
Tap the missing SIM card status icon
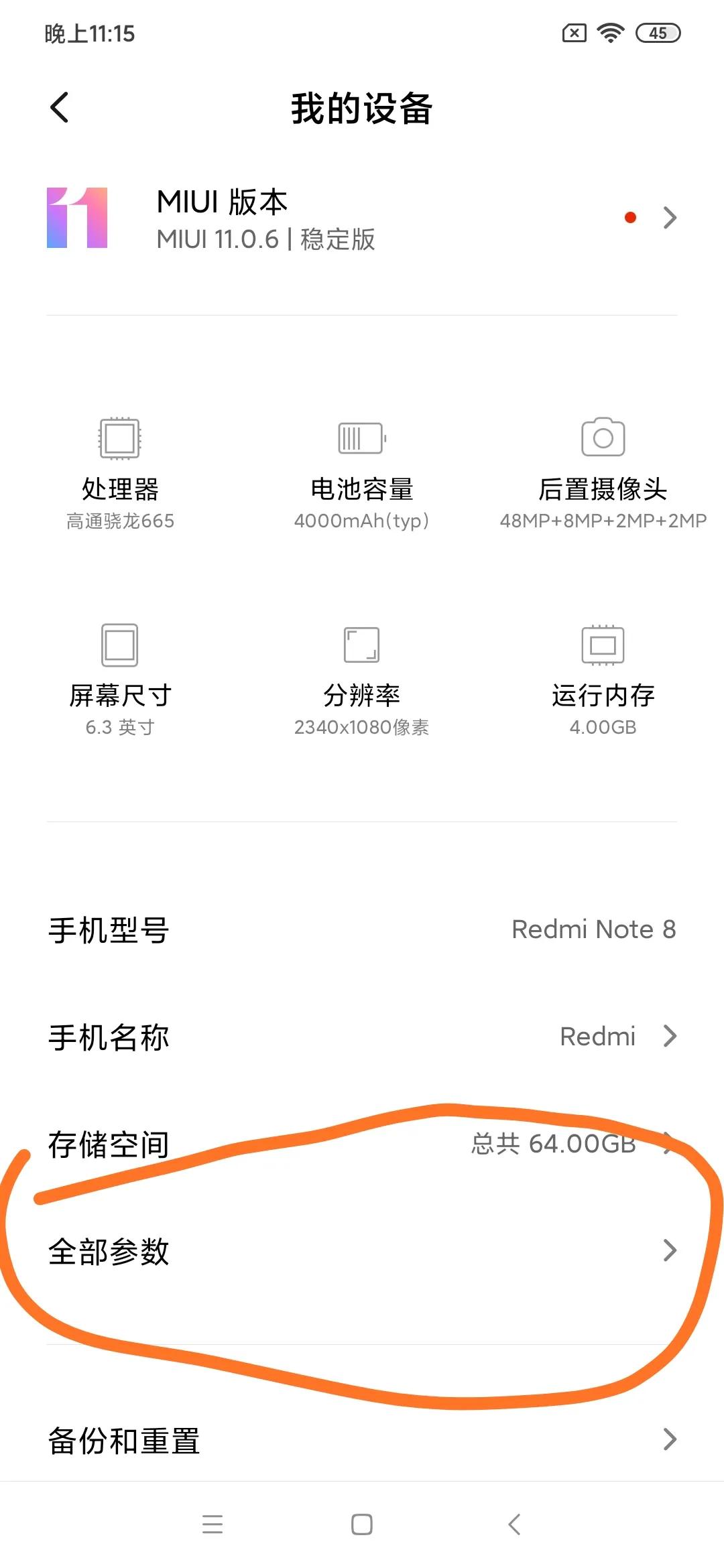(x=575, y=32)
